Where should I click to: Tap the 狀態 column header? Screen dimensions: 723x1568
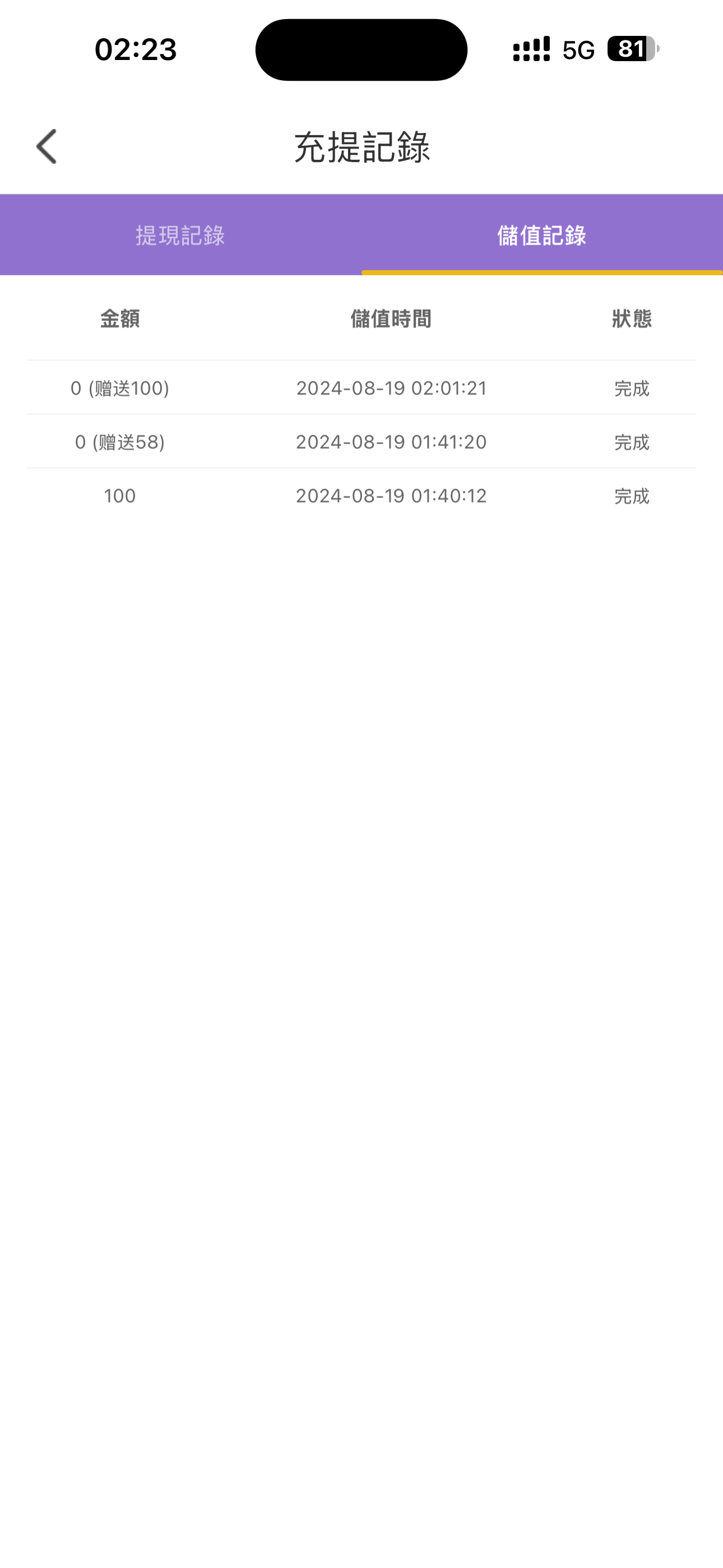coord(631,319)
